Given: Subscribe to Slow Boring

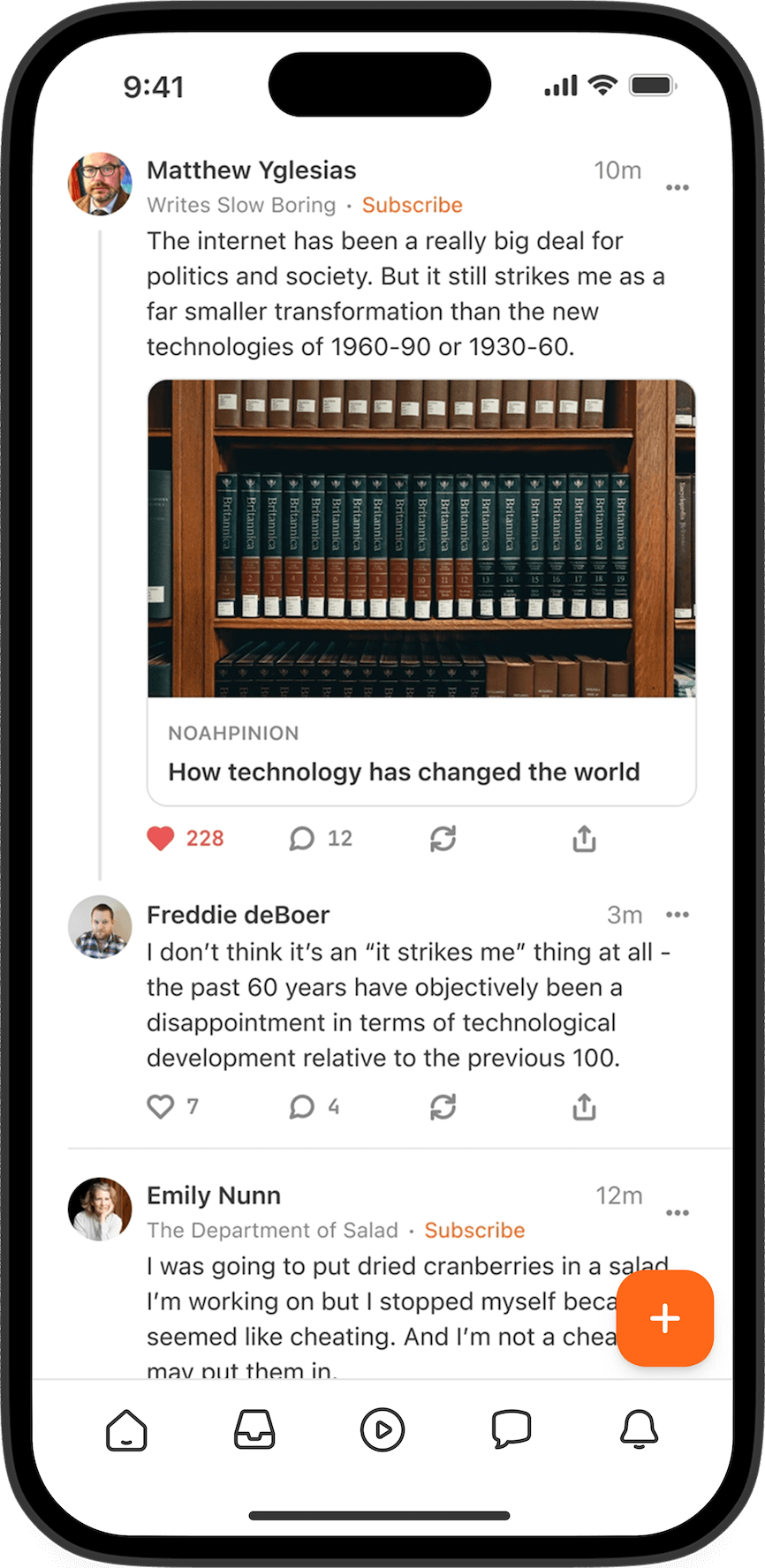Looking at the screenshot, I should pyautogui.click(x=412, y=205).
